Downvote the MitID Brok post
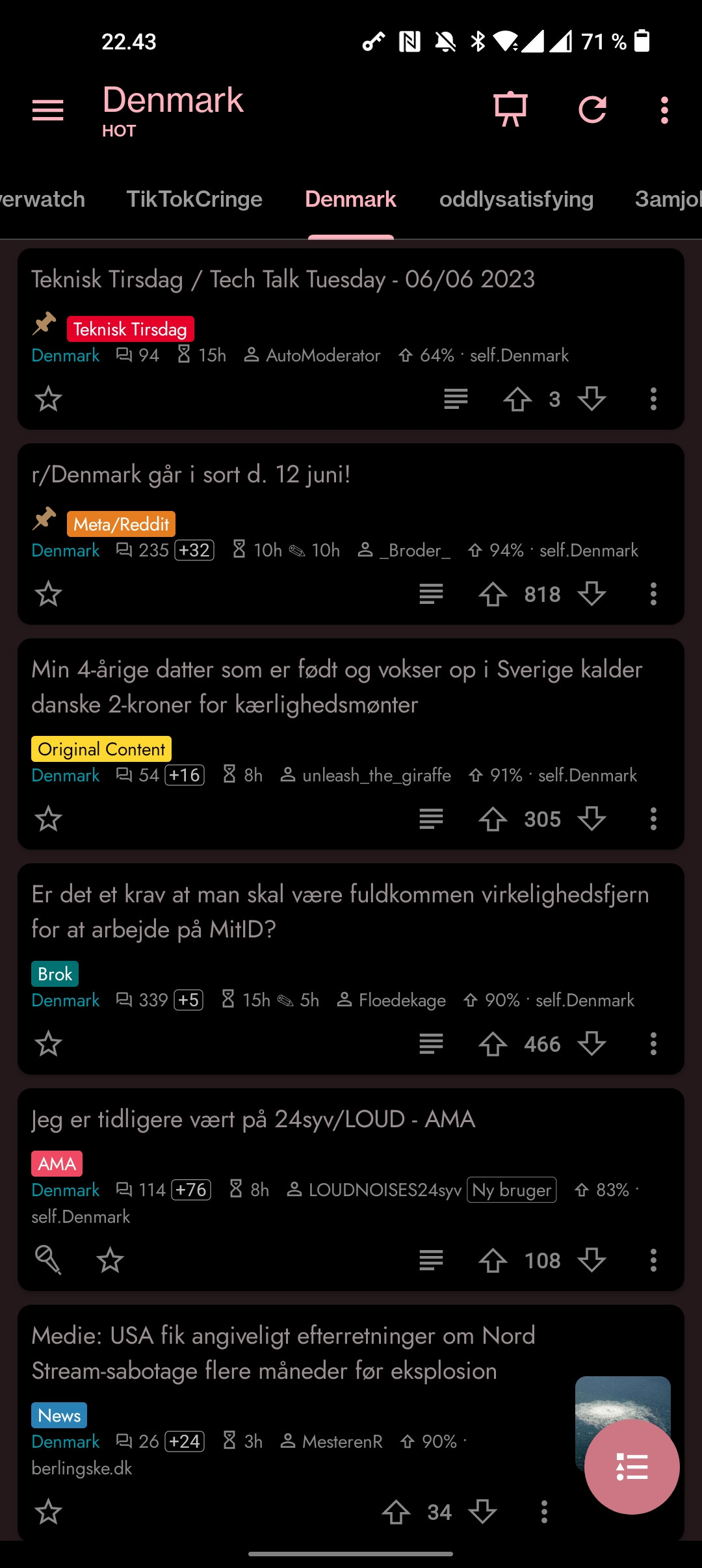Screen dimensions: 702x1568 click(591, 1044)
